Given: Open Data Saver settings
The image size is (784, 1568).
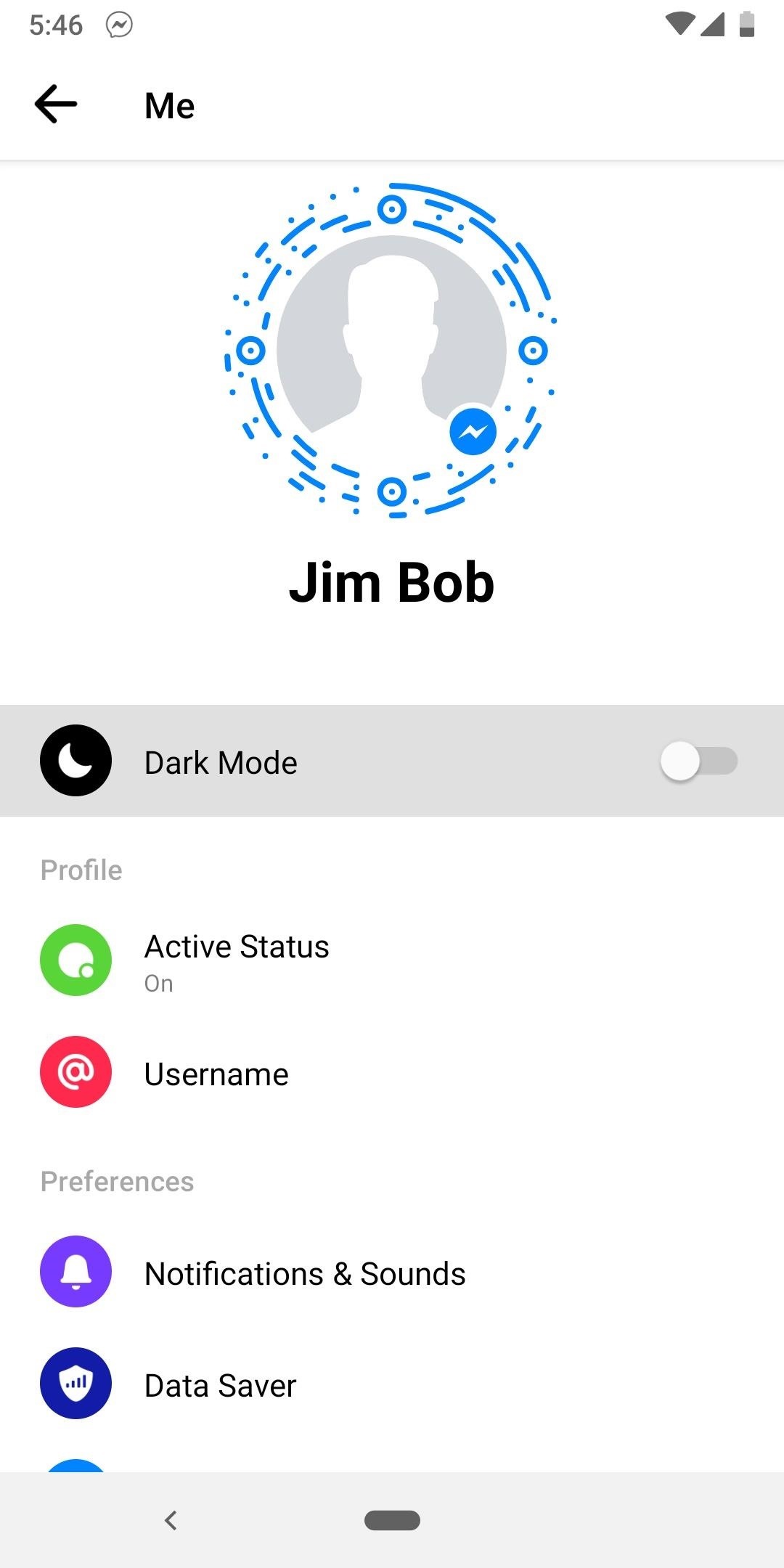Looking at the screenshot, I should tap(221, 1385).
